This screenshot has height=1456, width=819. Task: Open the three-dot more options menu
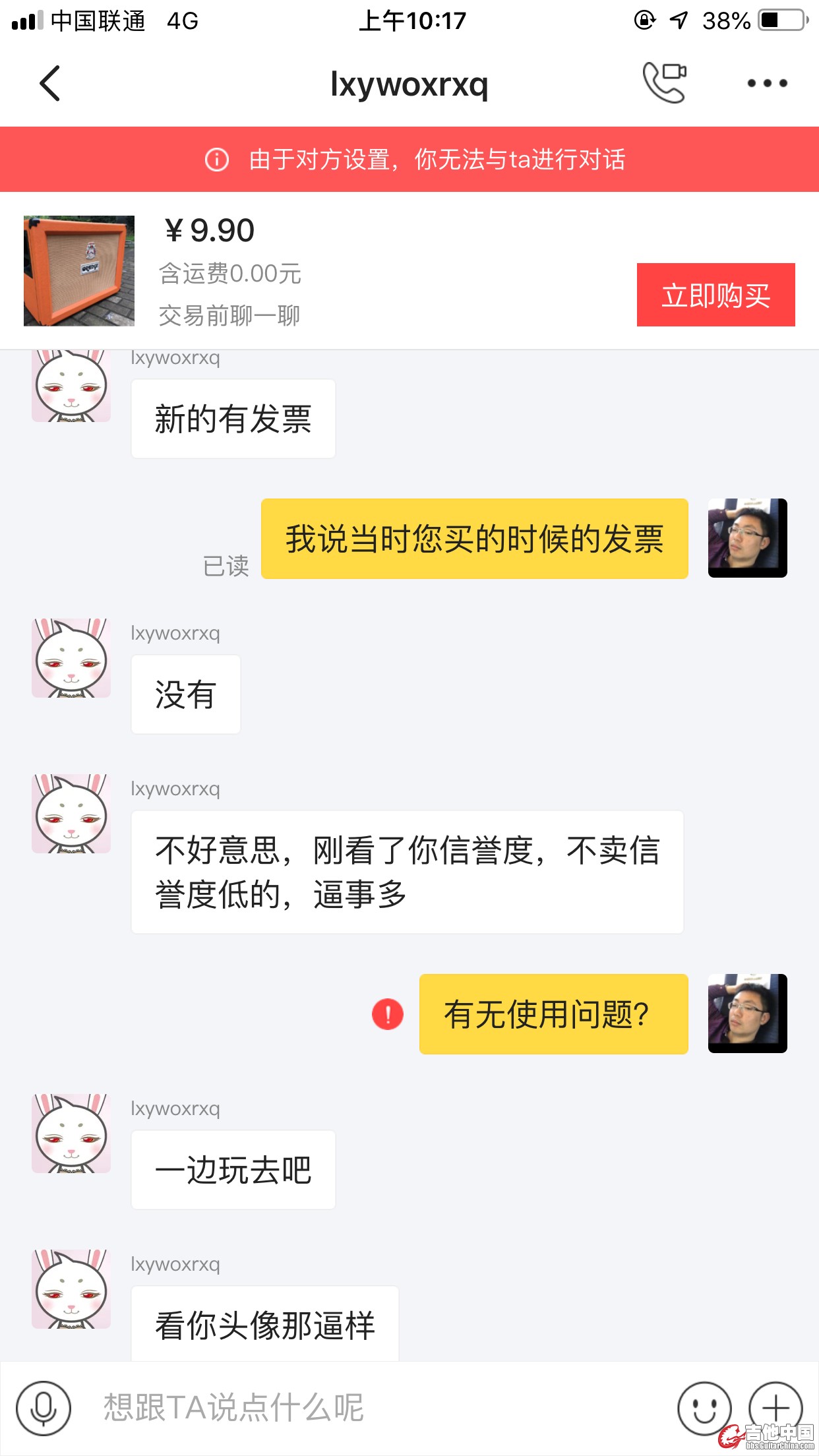tap(767, 83)
